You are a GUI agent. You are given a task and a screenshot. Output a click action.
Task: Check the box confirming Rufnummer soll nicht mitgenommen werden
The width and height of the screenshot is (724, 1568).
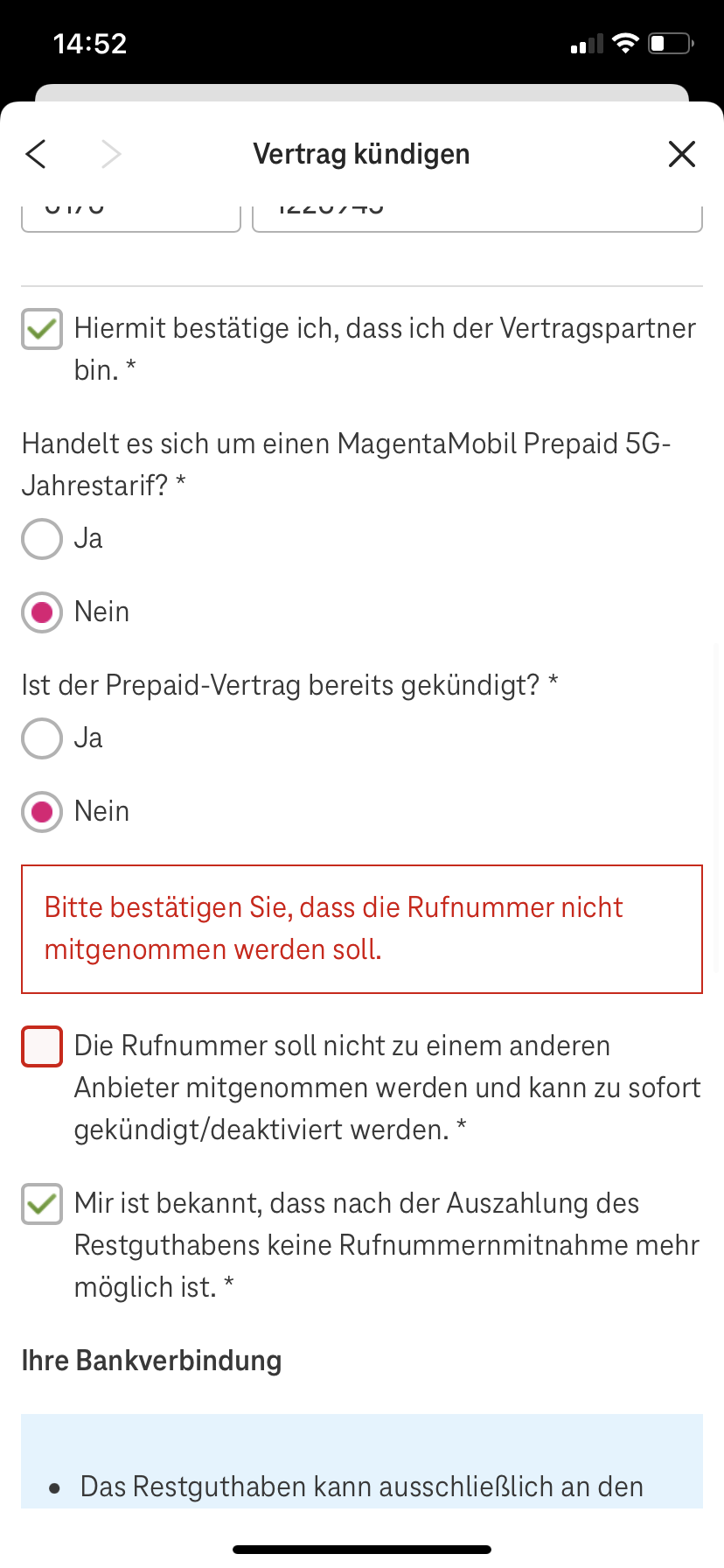point(42,1046)
